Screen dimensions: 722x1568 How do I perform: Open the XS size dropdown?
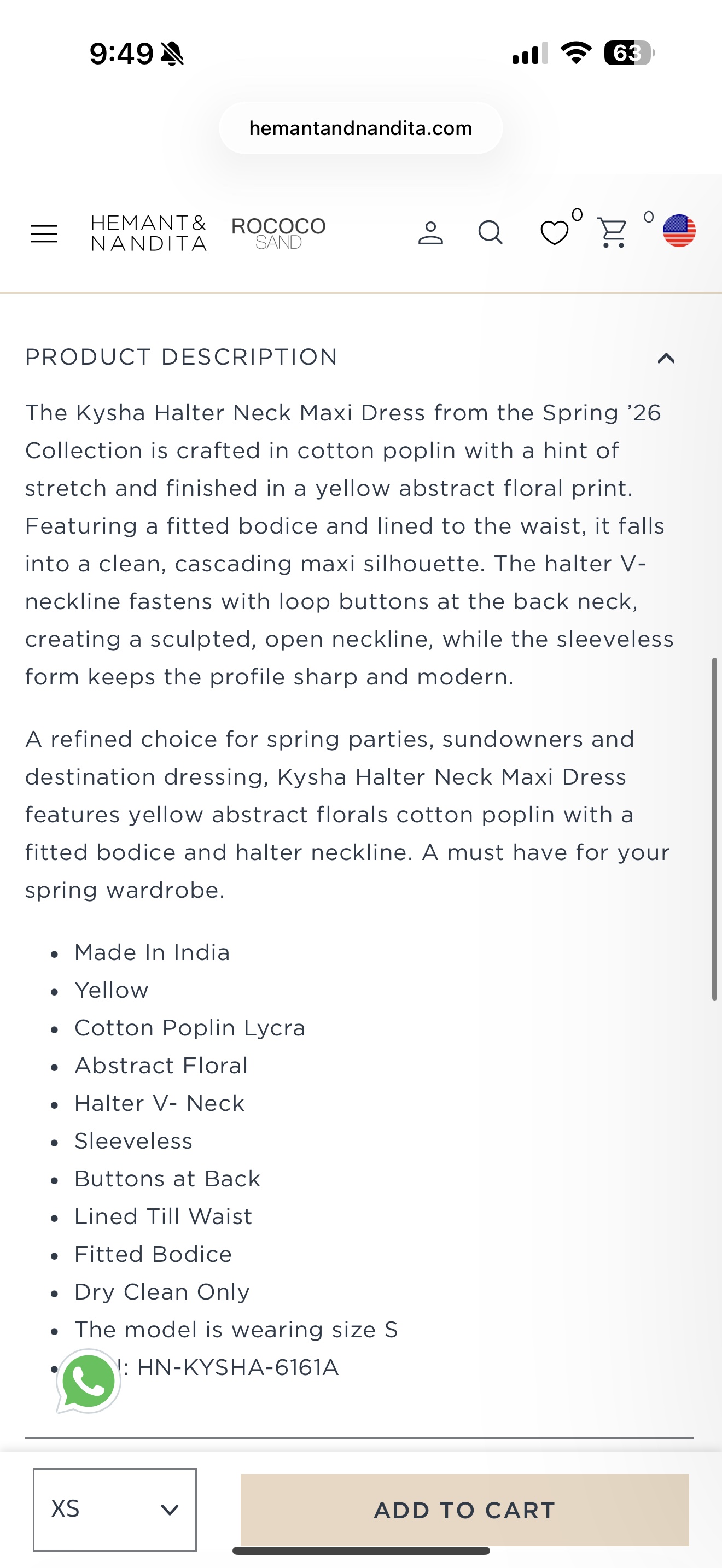coord(114,1510)
